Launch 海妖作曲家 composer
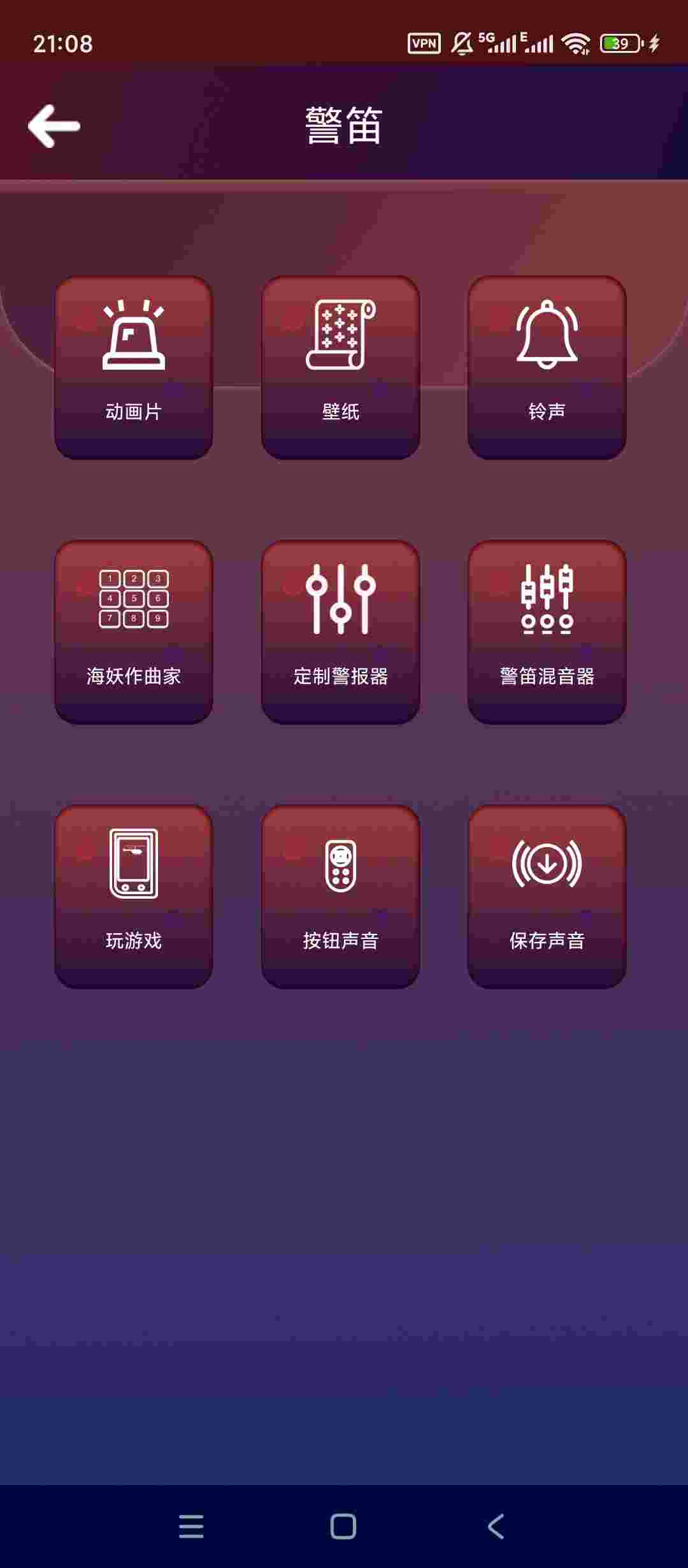This screenshot has width=688, height=1568. (134, 632)
